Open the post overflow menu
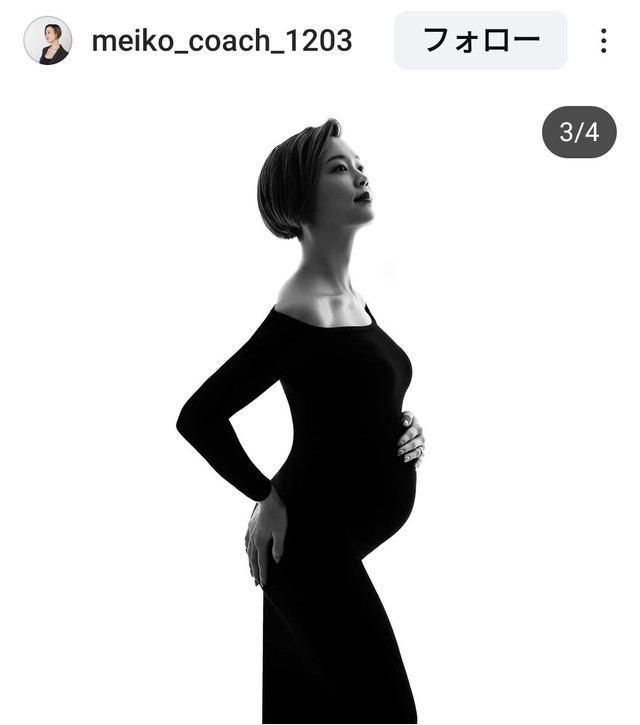 (603, 41)
